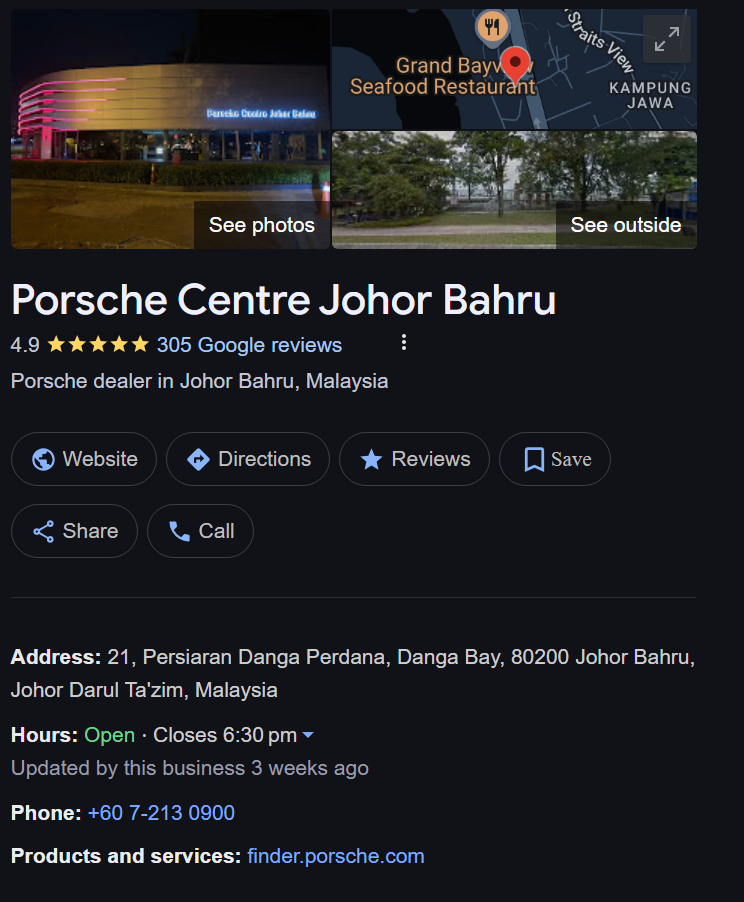Expand the opening hours dropdown

[308, 736]
